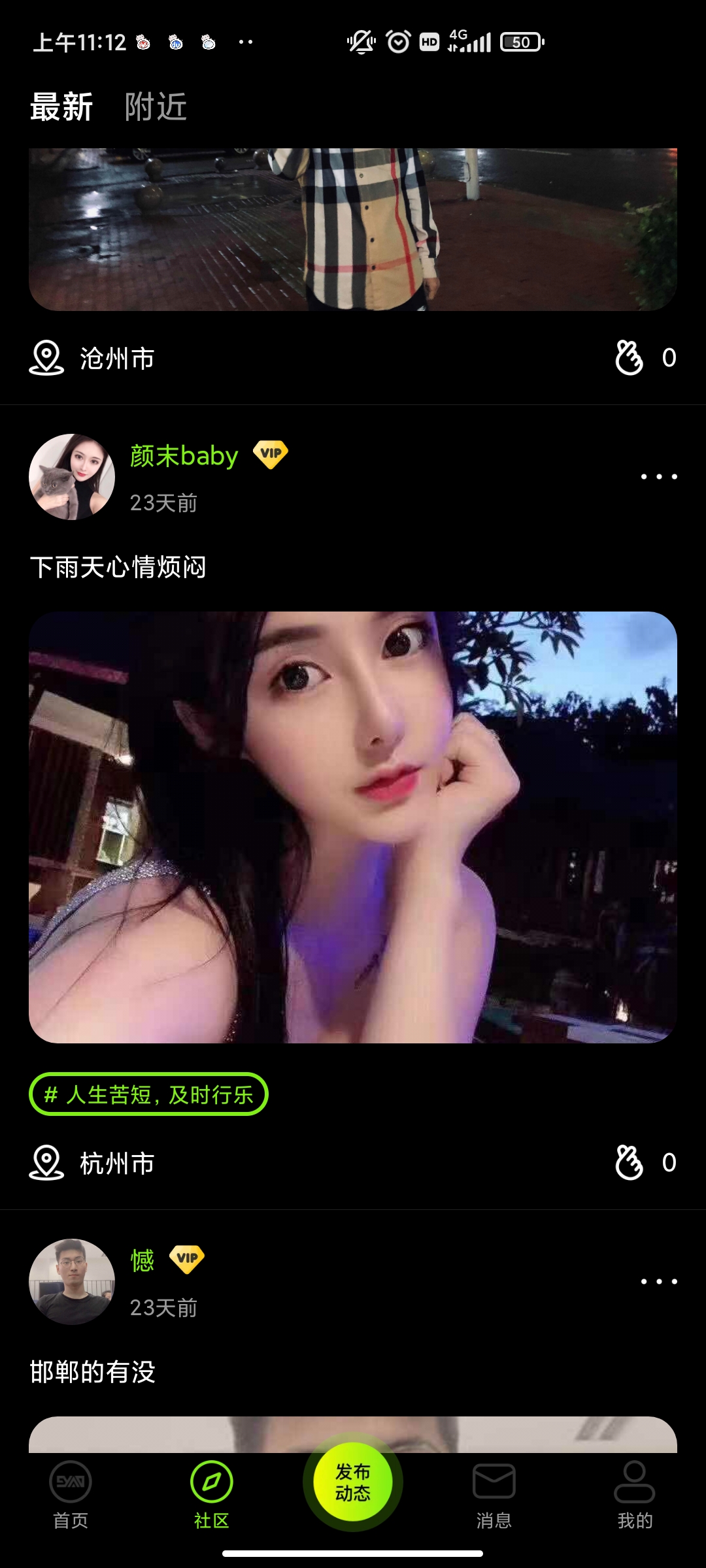View 颜末baby's post photo
The width and height of the screenshot is (706, 1568).
353,827
